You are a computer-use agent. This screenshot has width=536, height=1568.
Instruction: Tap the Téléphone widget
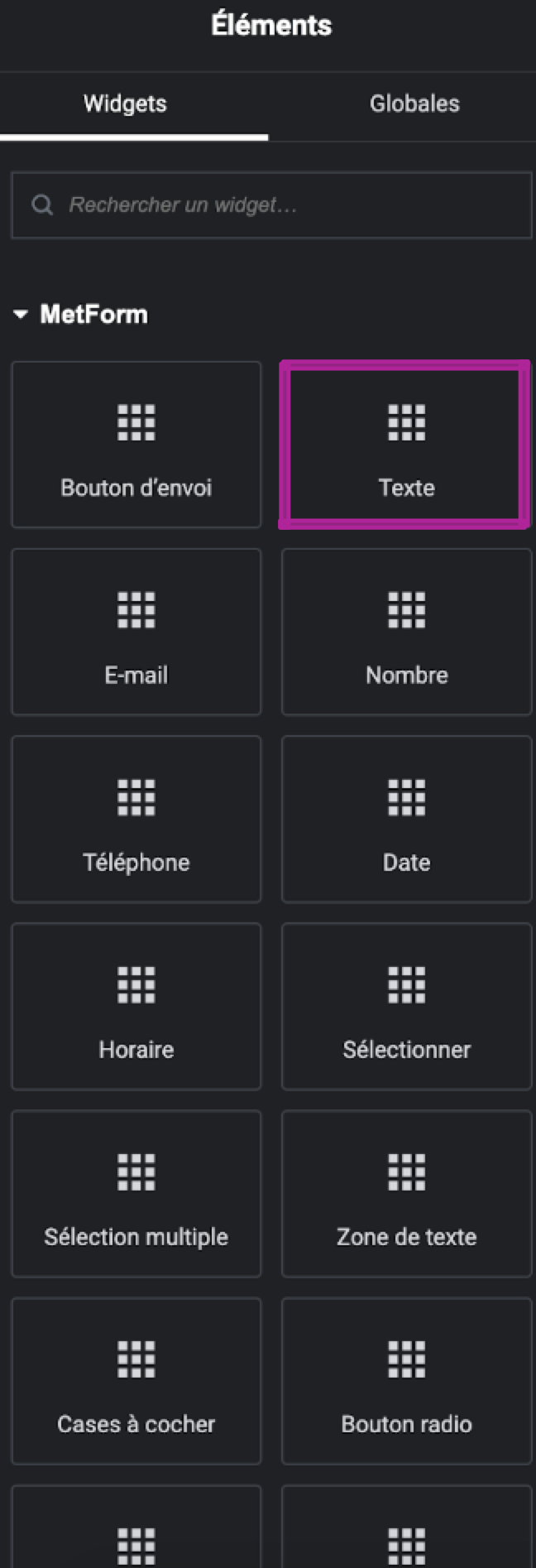(136, 819)
